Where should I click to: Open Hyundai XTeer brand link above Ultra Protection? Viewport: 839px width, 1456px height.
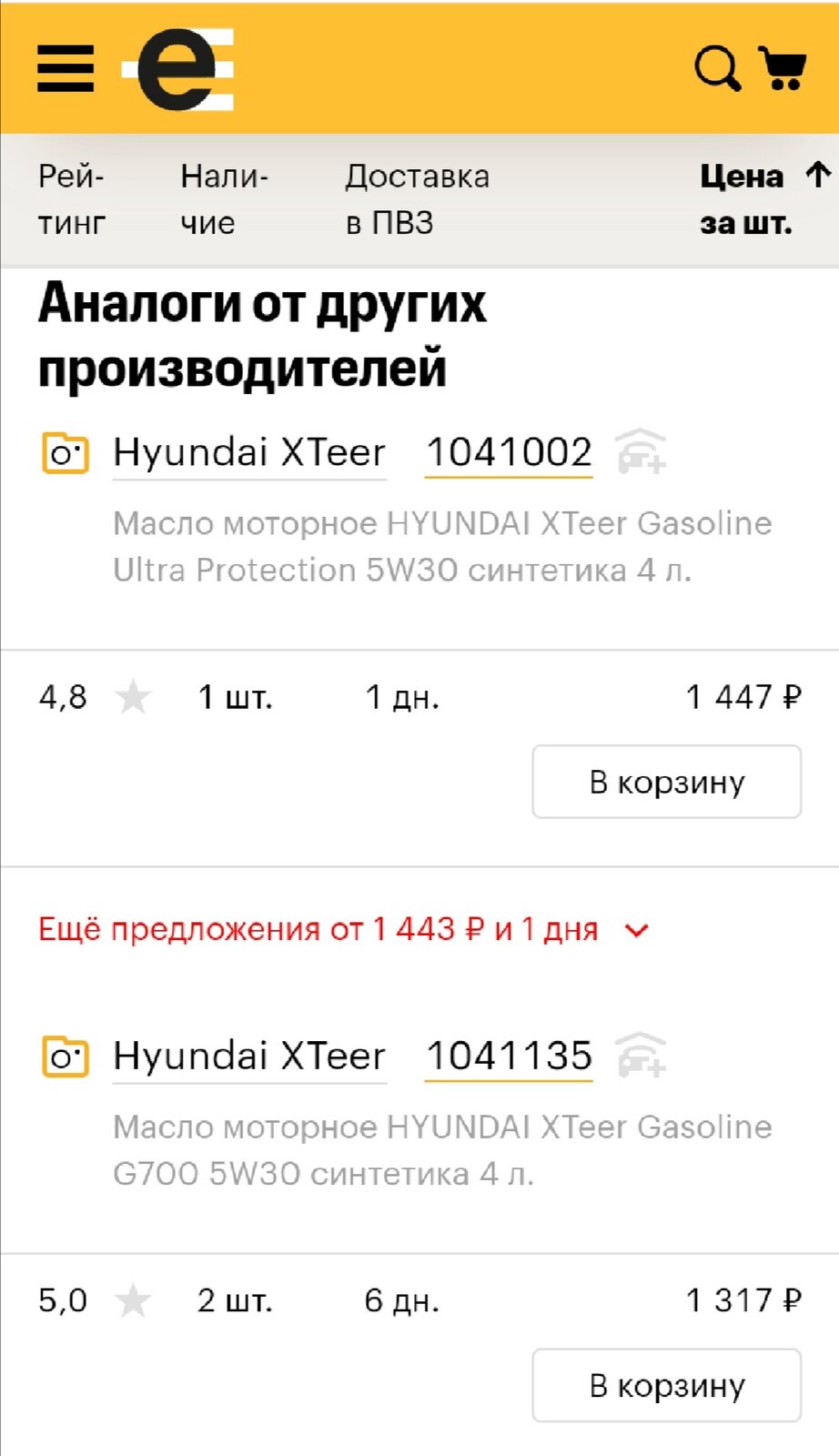click(x=249, y=452)
